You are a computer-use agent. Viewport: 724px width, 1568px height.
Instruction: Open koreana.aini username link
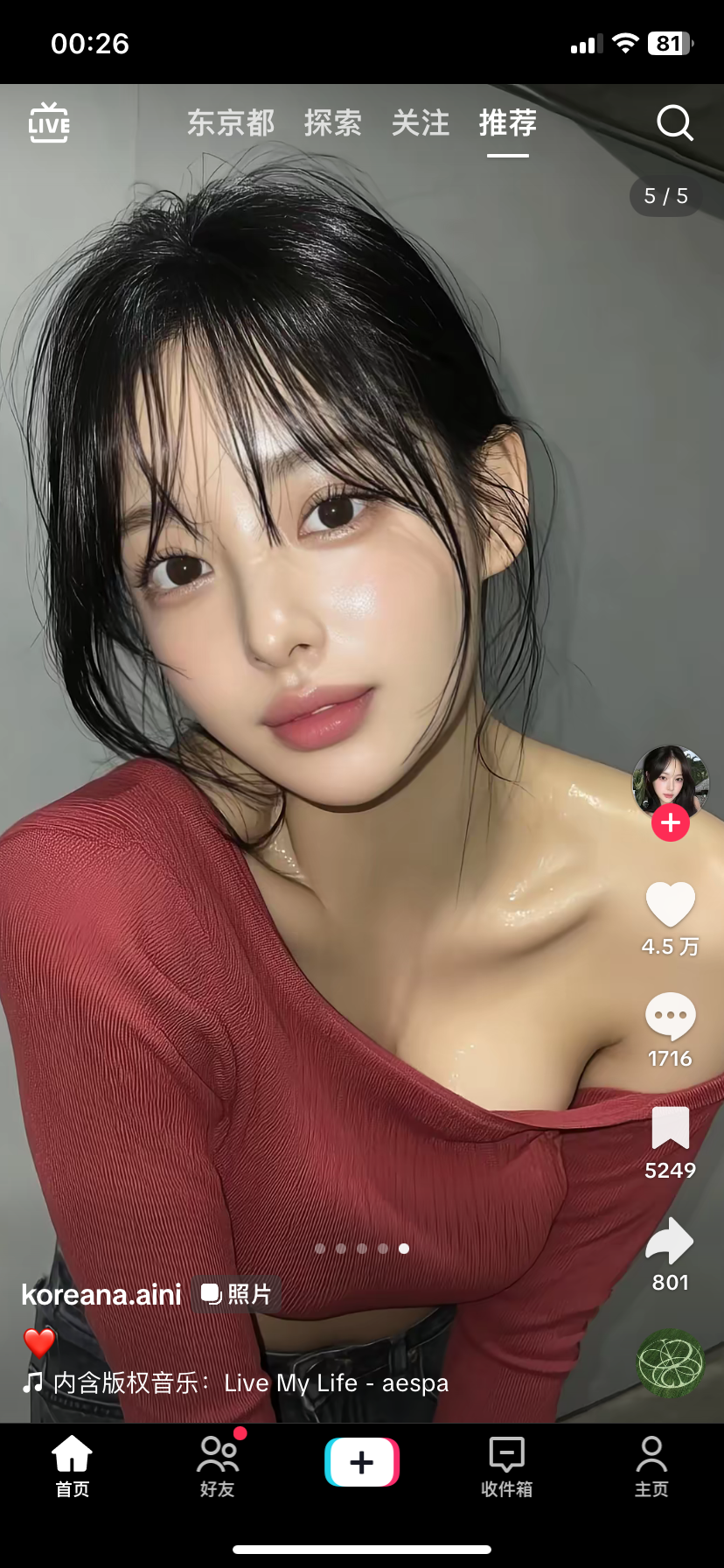pos(101,1294)
